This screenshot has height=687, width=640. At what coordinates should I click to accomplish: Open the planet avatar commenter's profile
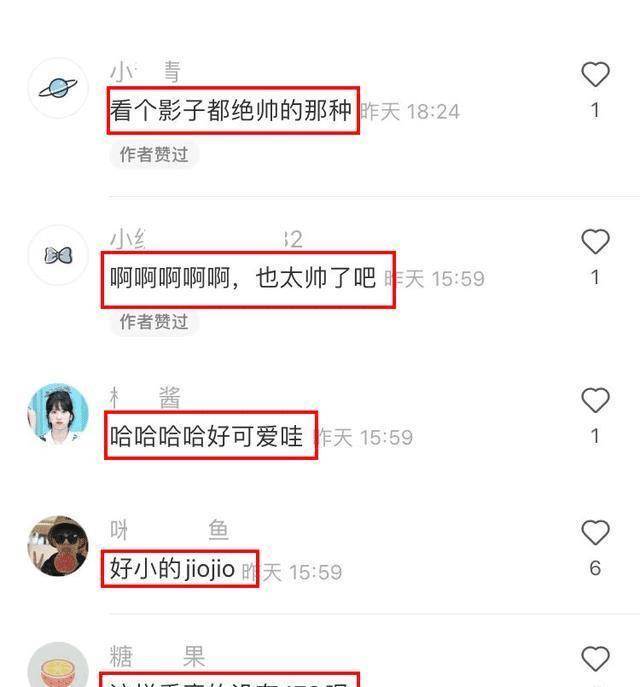(58, 88)
